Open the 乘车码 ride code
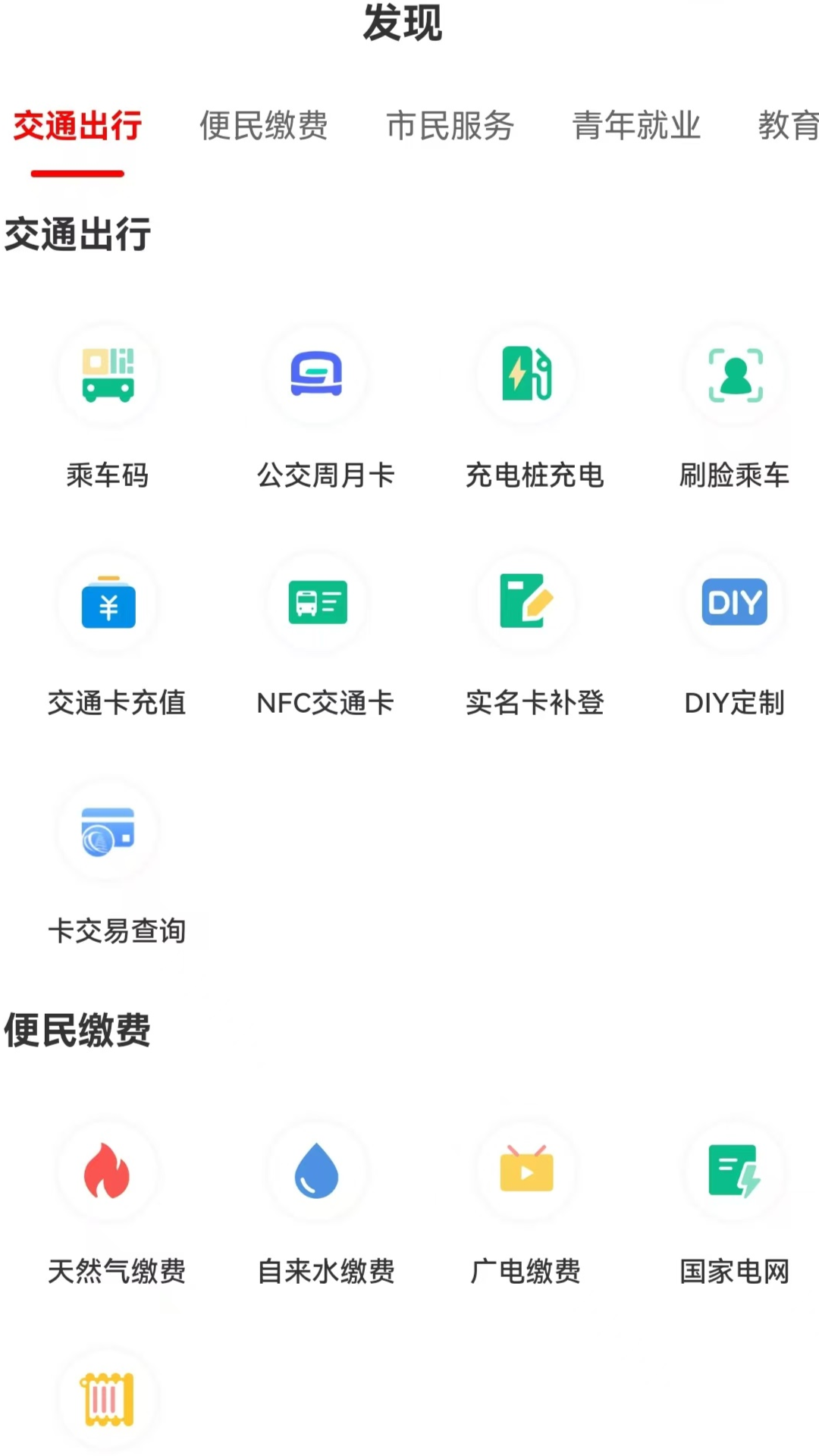This screenshot has height=1456, width=819. 108,376
